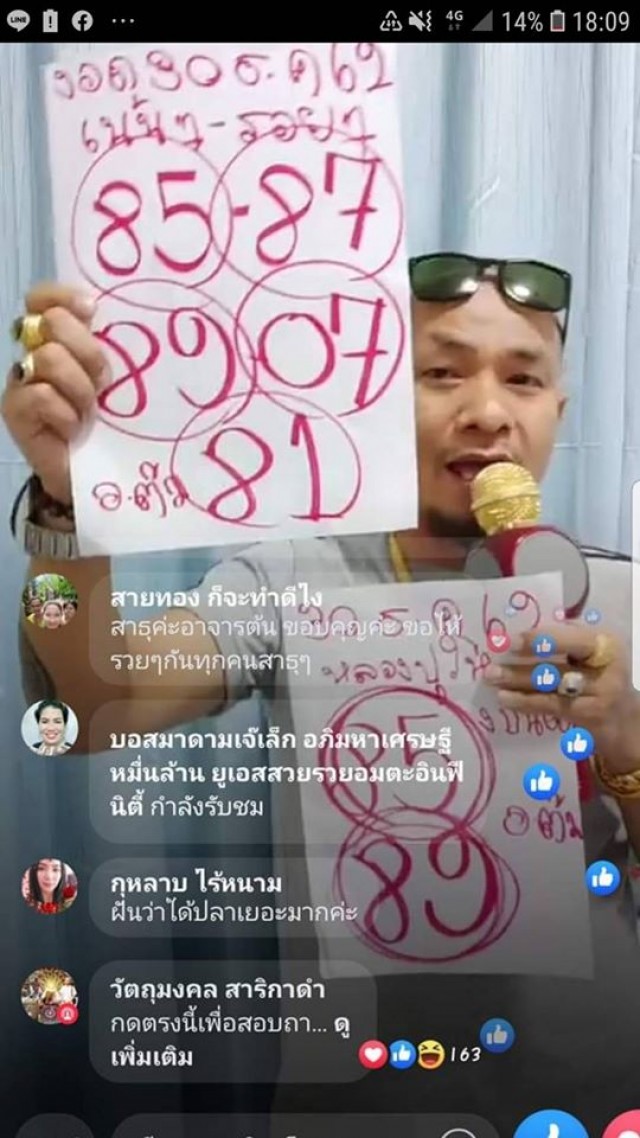Open กุหลาบ ไร้หนาม's profile avatar
Screen dimensions: 640x1138
(50, 886)
